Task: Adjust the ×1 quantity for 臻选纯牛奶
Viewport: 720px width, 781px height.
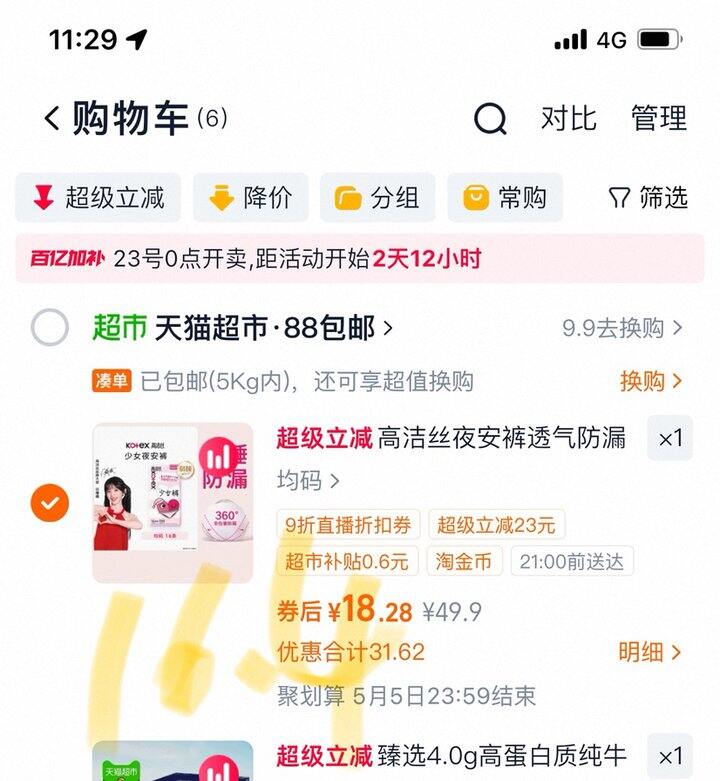Action: pyautogui.click(x=669, y=755)
